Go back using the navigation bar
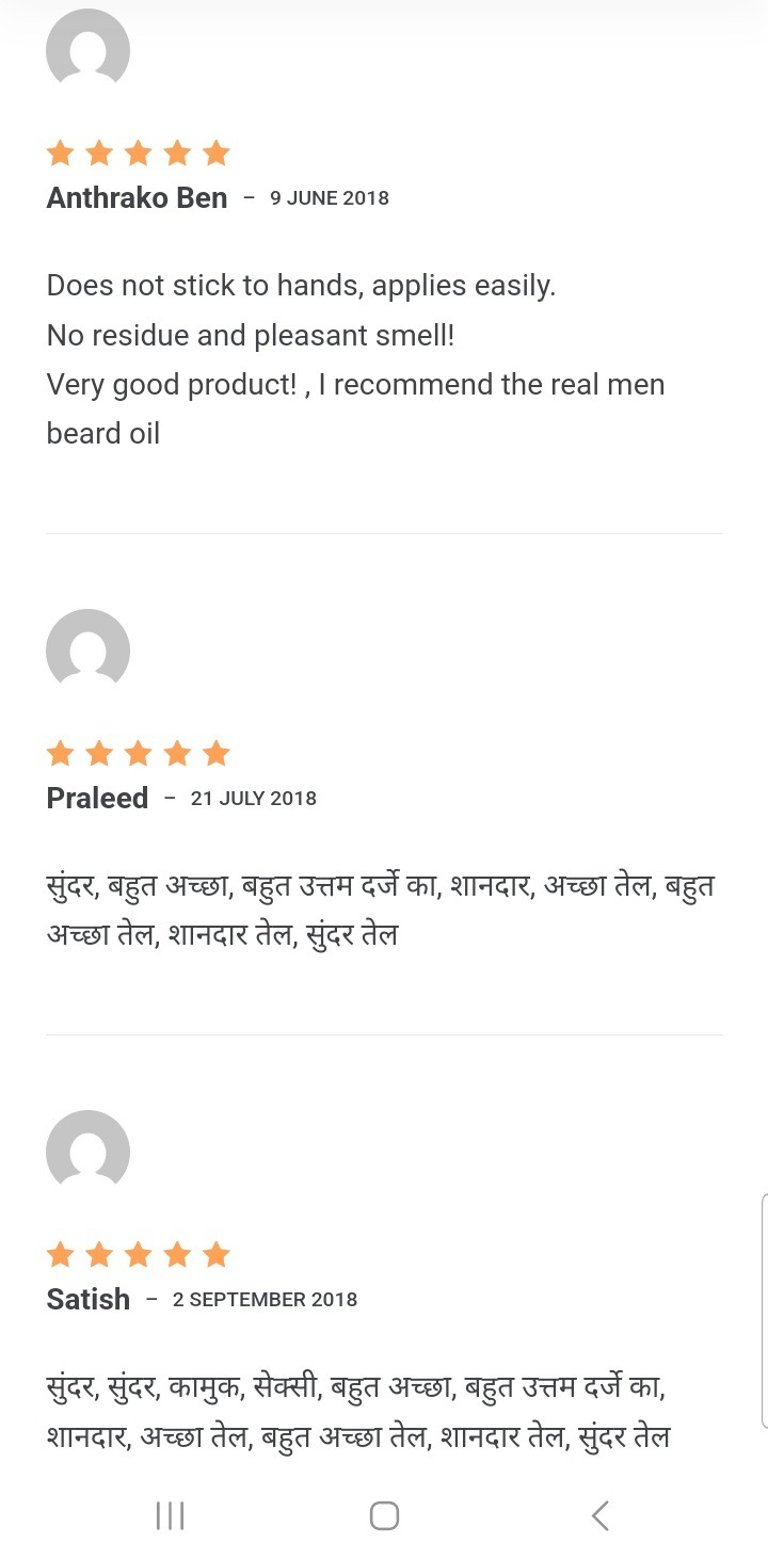 tap(600, 1516)
